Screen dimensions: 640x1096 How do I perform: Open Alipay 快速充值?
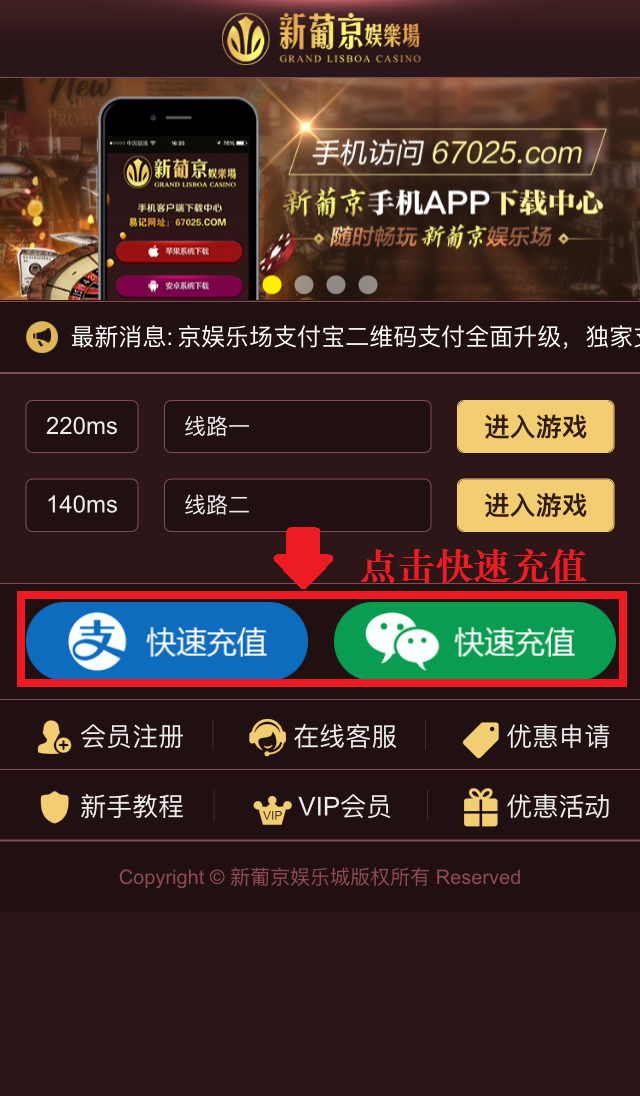(x=167, y=641)
